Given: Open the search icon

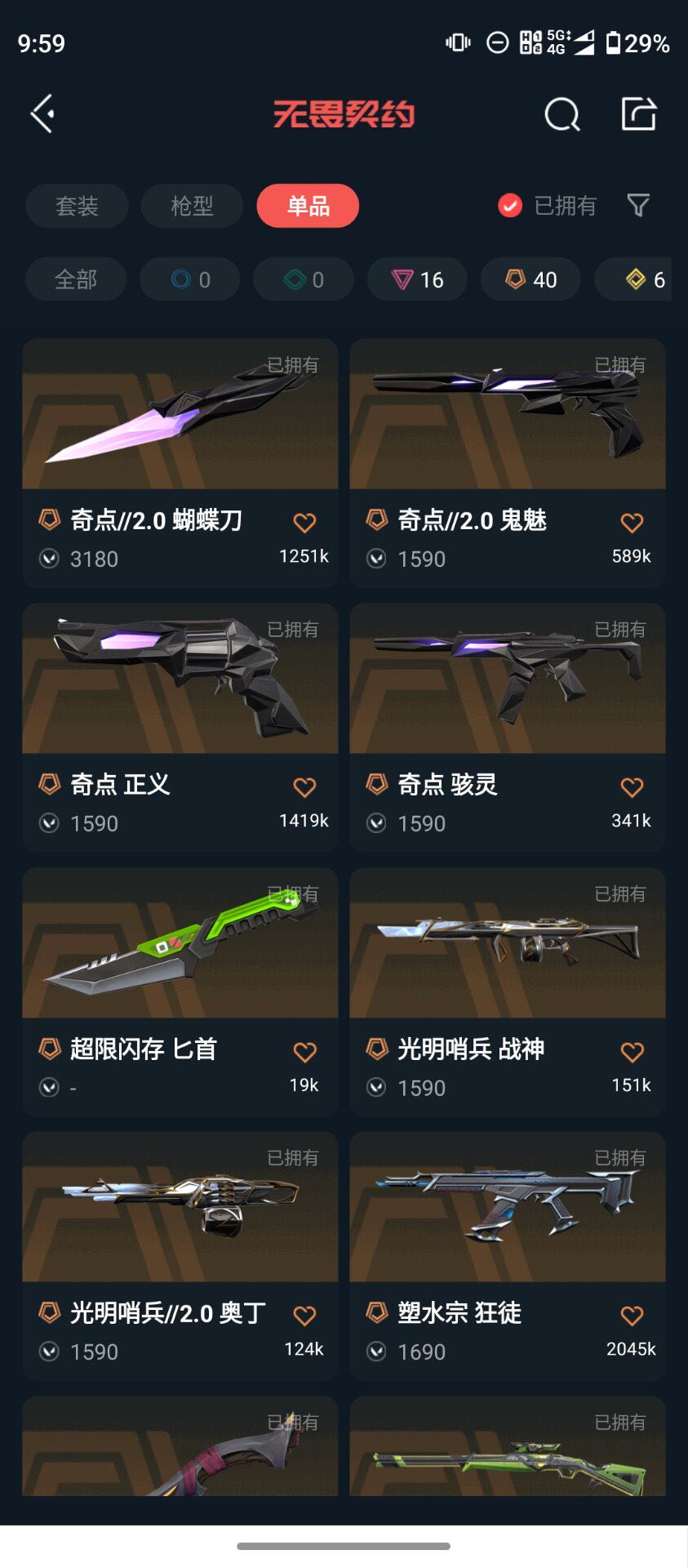Looking at the screenshot, I should 561,114.
